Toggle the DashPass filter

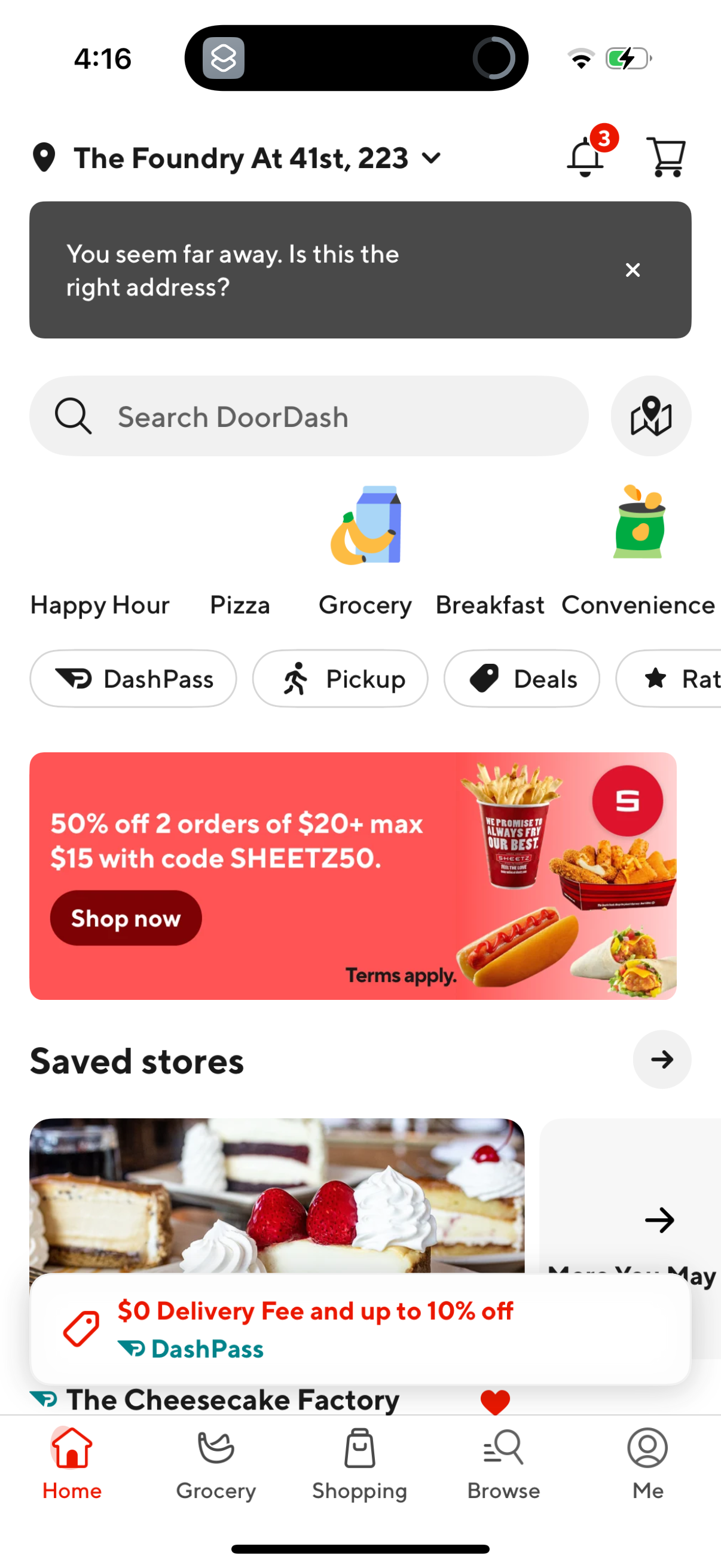(x=133, y=679)
